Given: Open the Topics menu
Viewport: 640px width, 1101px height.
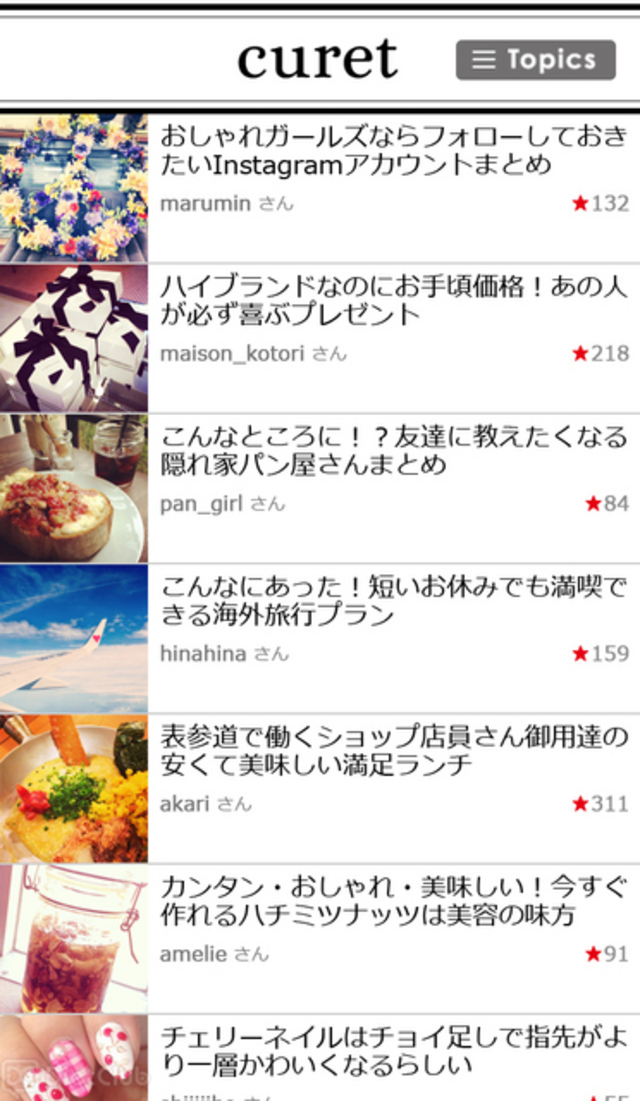Looking at the screenshot, I should click(535, 60).
